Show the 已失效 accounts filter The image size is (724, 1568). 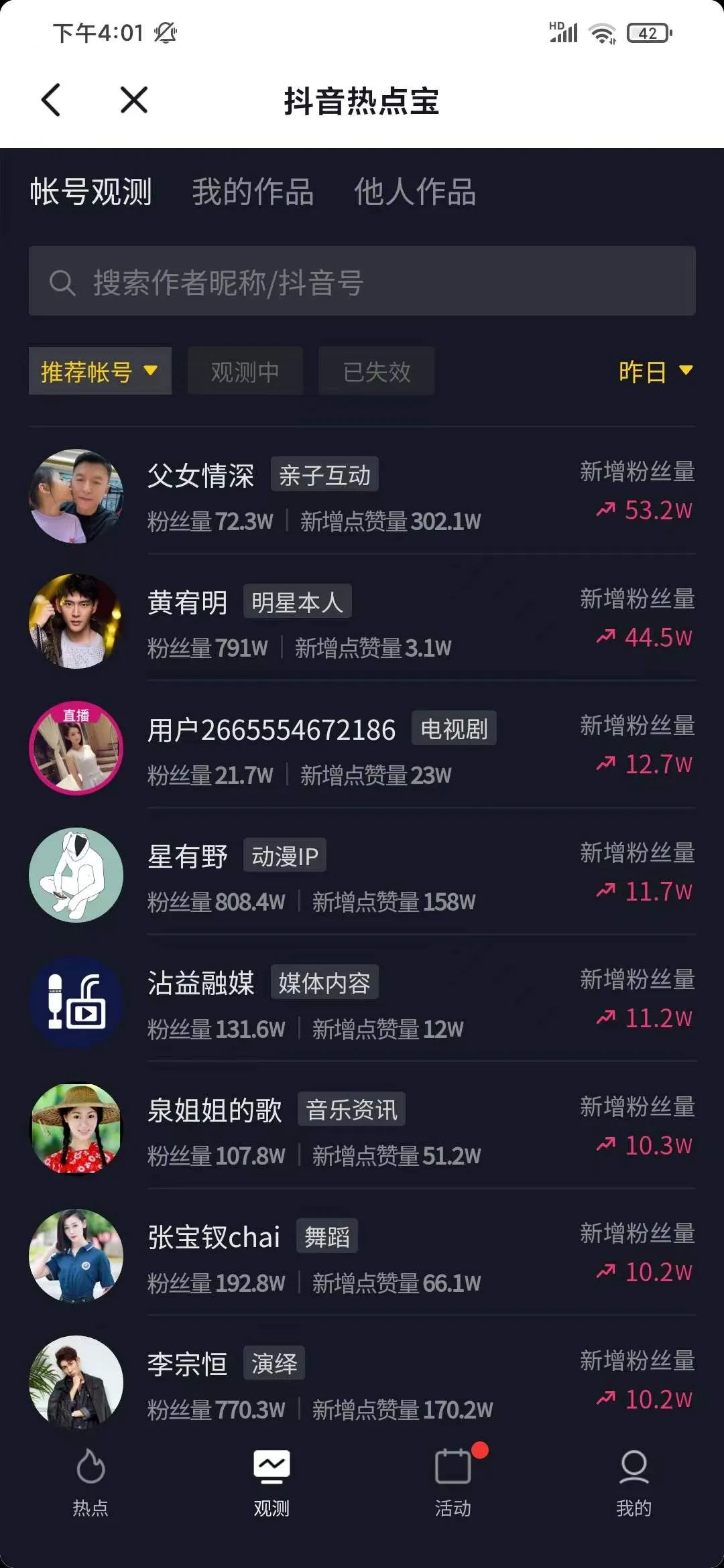(x=376, y=371)
